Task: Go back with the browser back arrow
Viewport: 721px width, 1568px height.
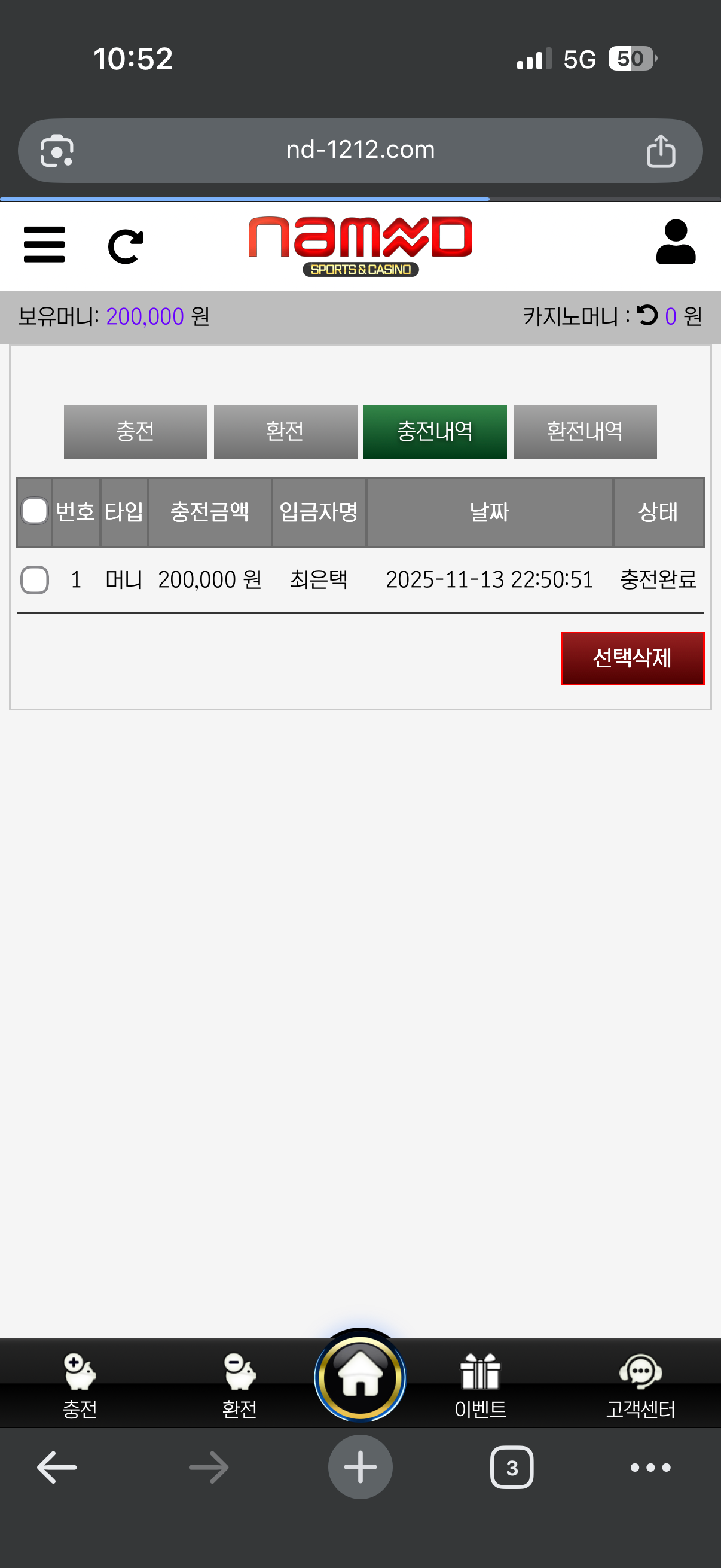Action: 57,1467
